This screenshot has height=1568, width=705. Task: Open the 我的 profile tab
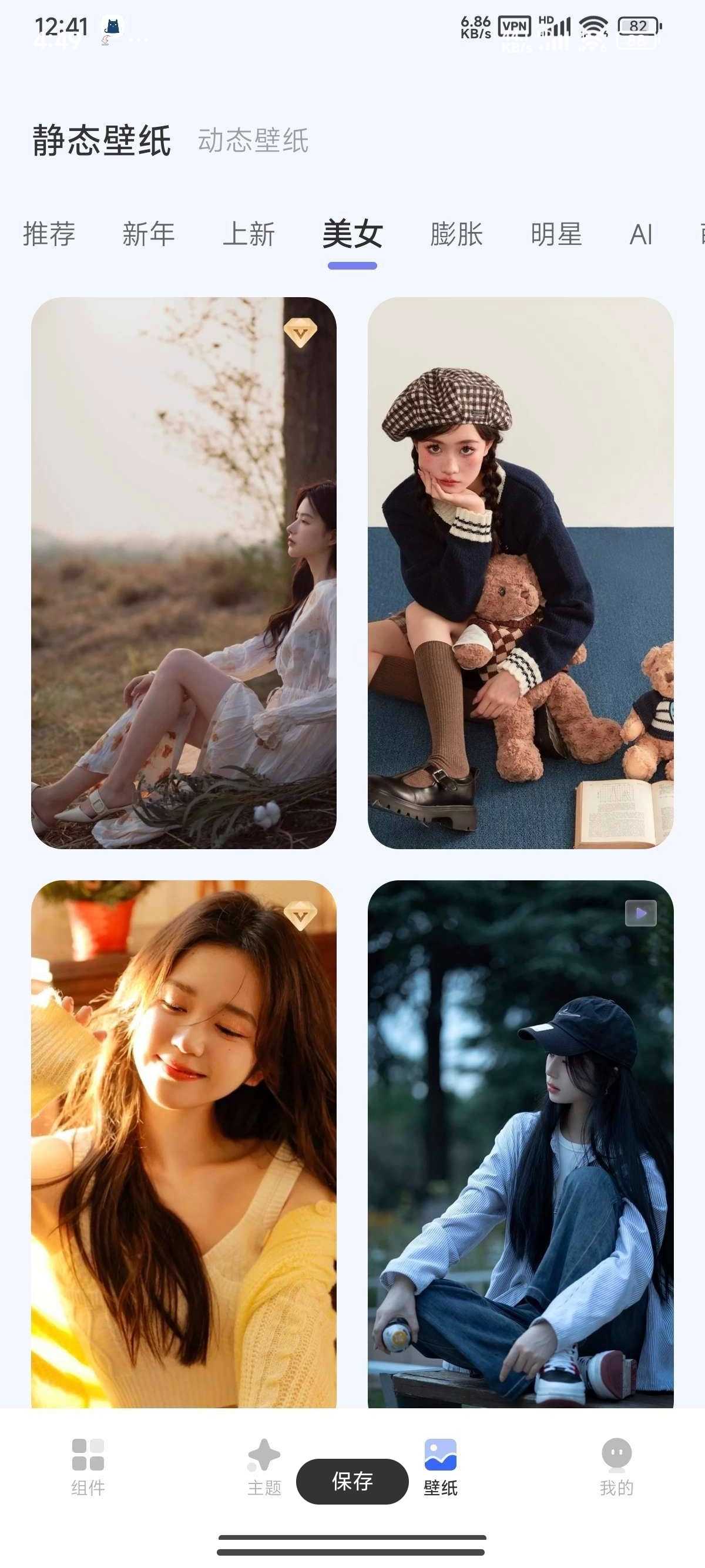pos(616,1467)
